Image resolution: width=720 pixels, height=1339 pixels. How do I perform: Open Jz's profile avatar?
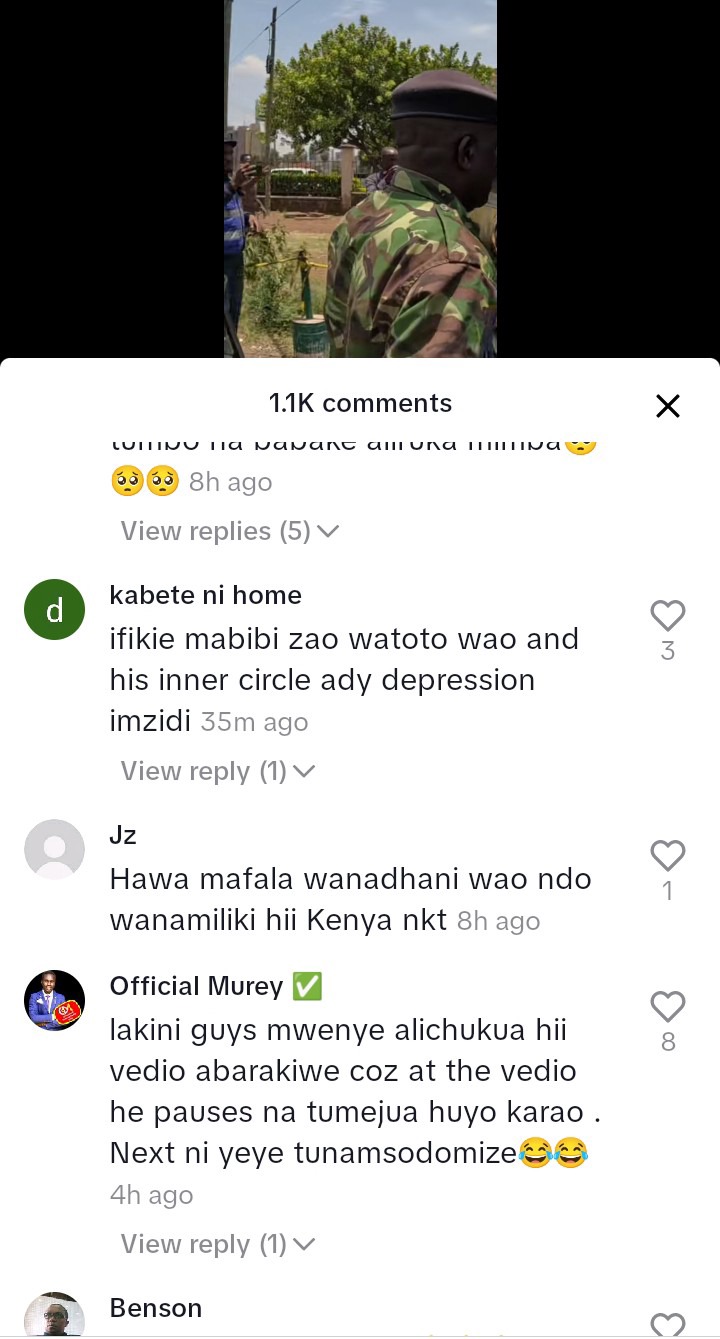[54, 850]
